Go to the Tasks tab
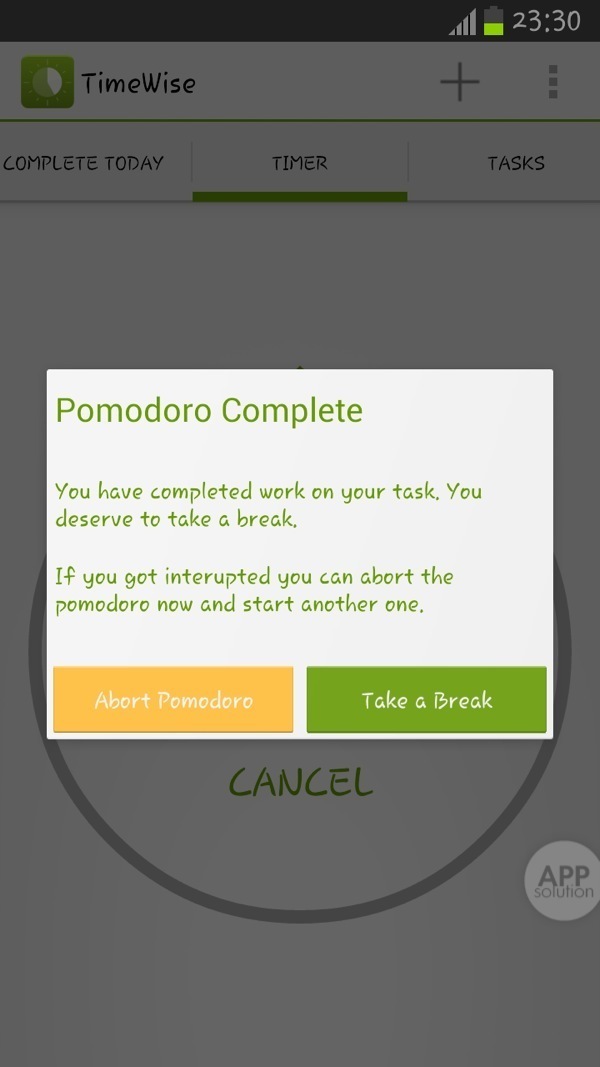The height and width of the screenshot is (1067, 600). click(515, 163)
